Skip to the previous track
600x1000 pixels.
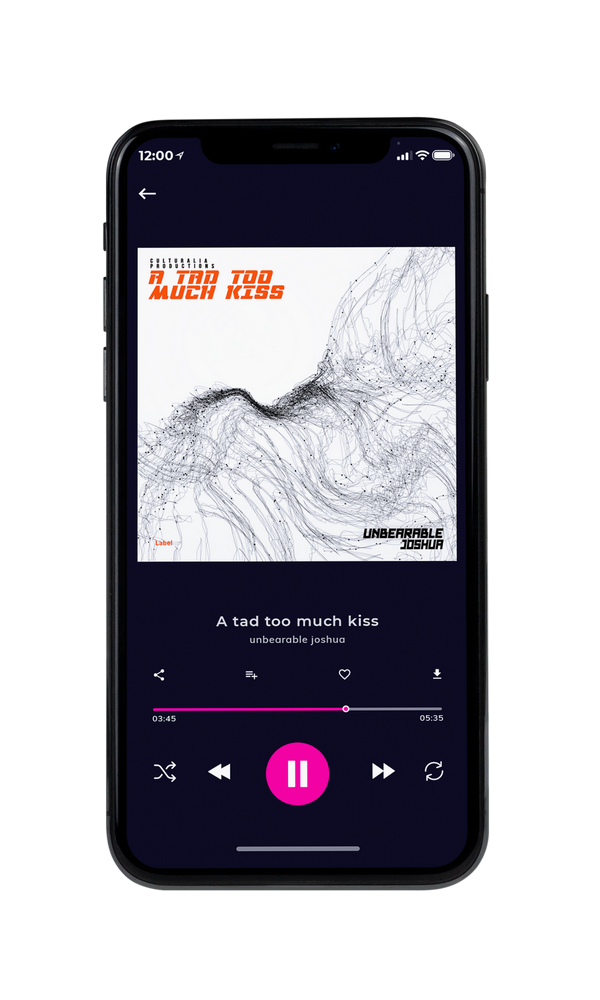click(x=220, y=772)
